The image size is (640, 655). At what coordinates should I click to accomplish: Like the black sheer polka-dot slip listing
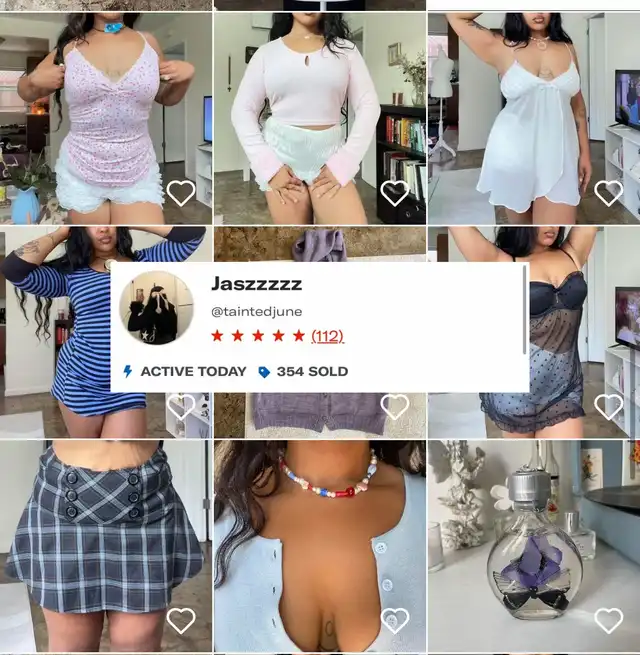(609, 406)
